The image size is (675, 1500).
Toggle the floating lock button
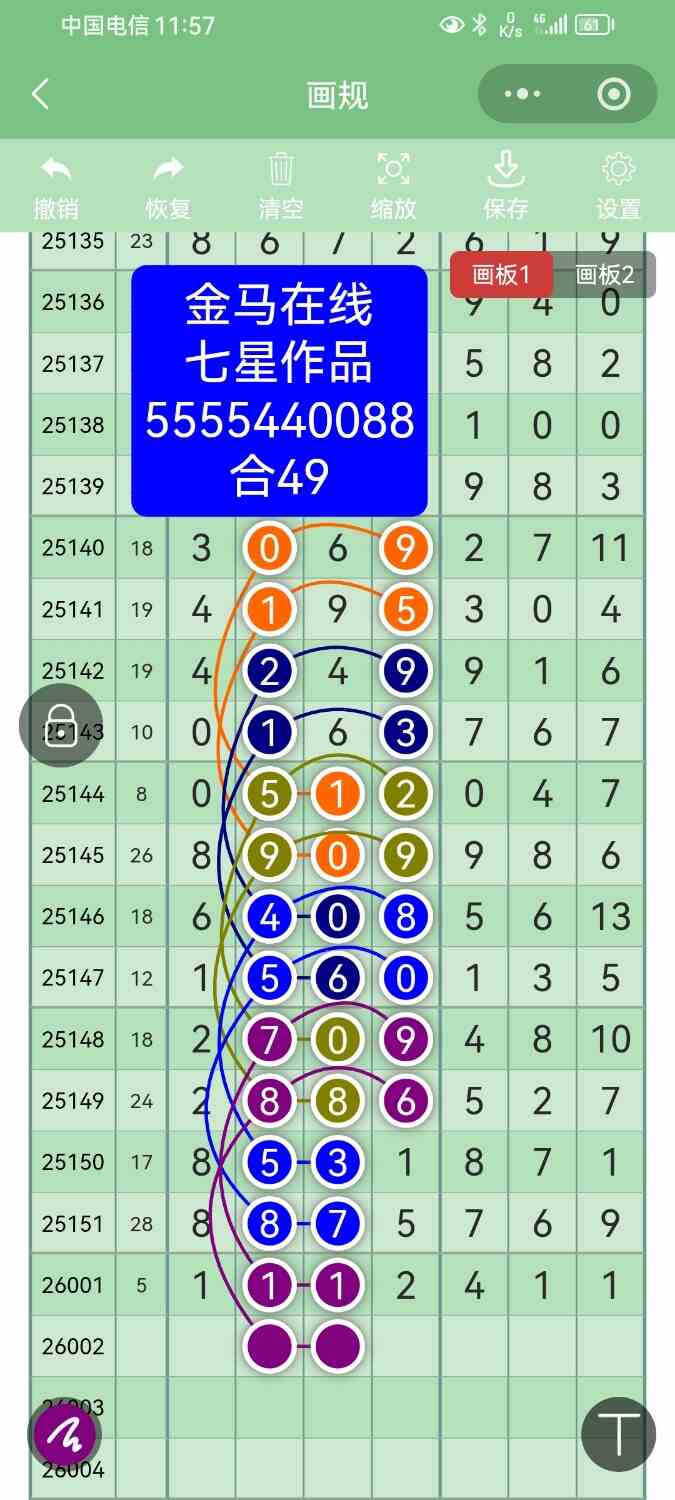pos(60,725)
